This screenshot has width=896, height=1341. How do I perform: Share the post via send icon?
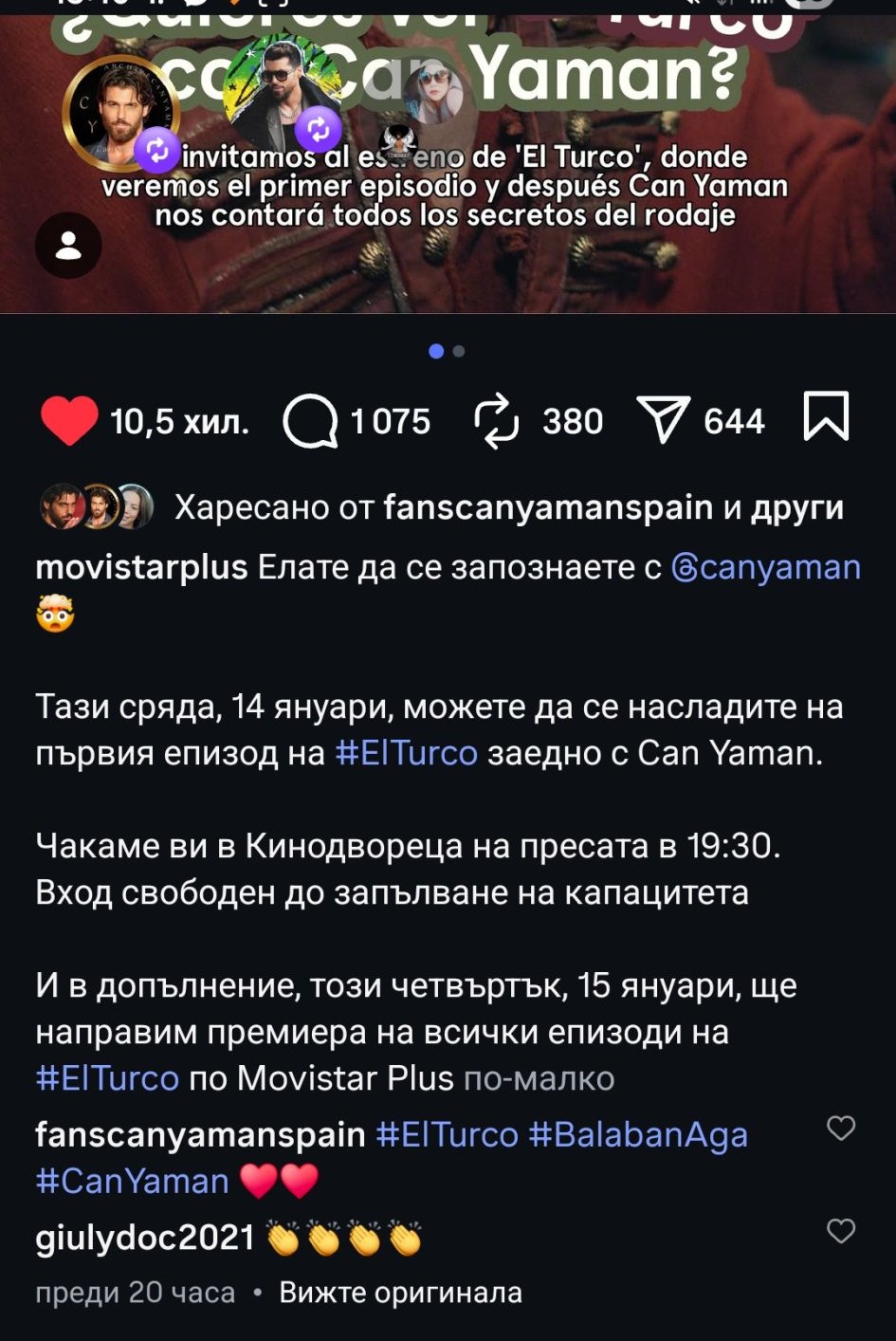click(663, 421)
